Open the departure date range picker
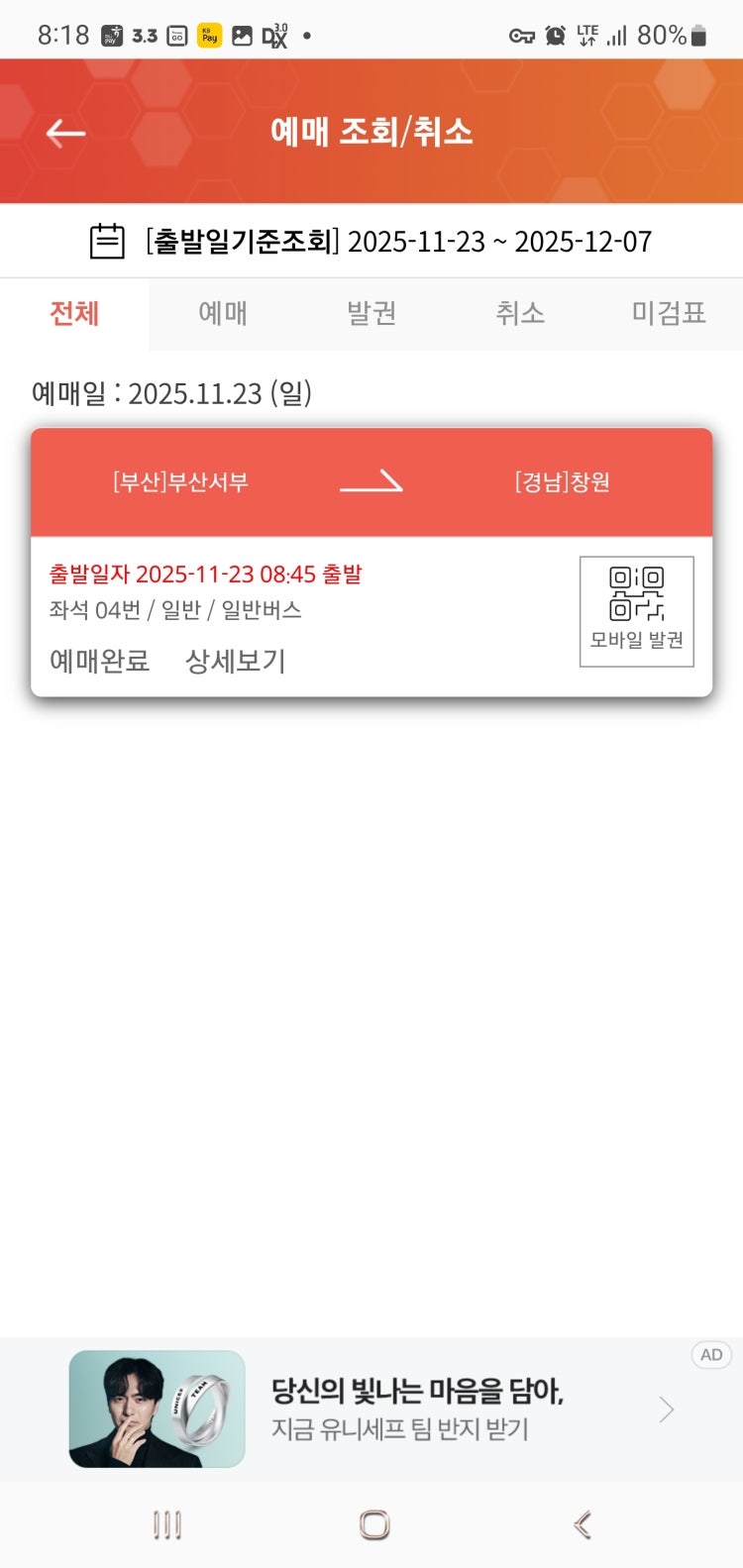 point(371,242)
